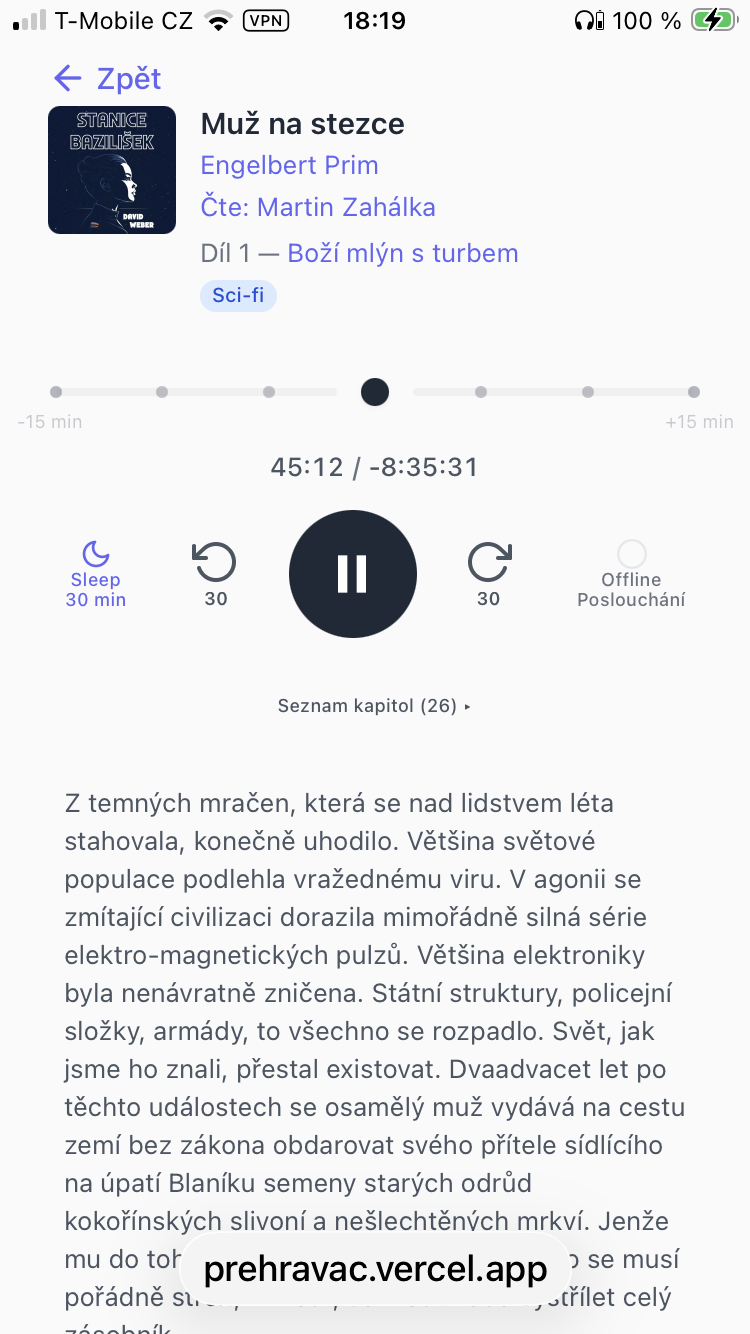This screenshot has height=1334, width=750.
Task: Click the Muž na stezce cover art
Action: (x=112, y=170)
